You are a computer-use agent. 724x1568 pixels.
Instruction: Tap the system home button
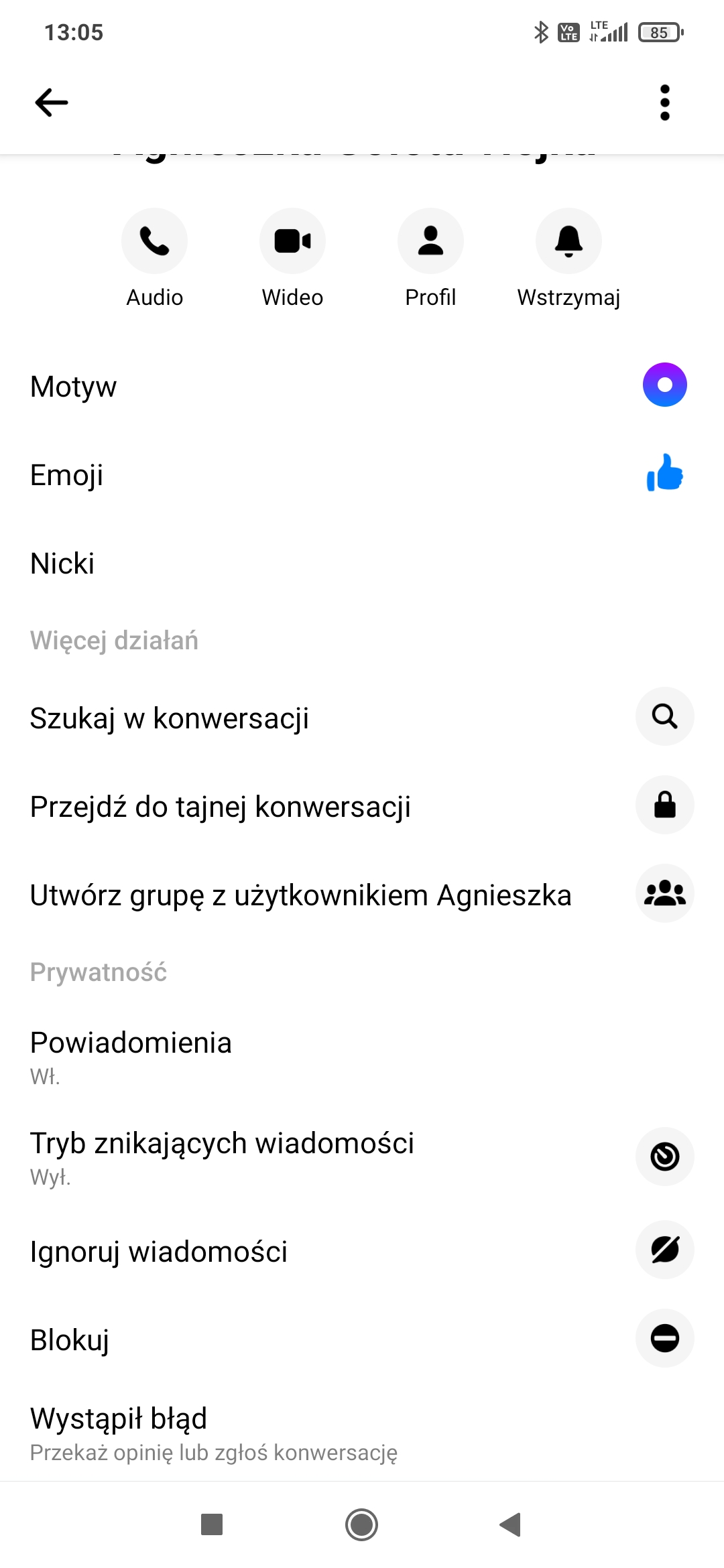[361, 1524]
